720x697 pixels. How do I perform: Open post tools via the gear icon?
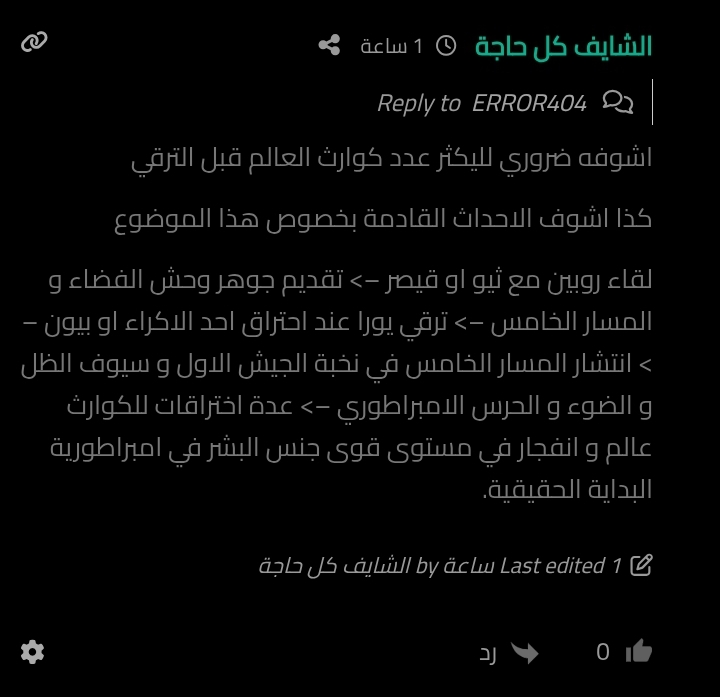(32, 652)
